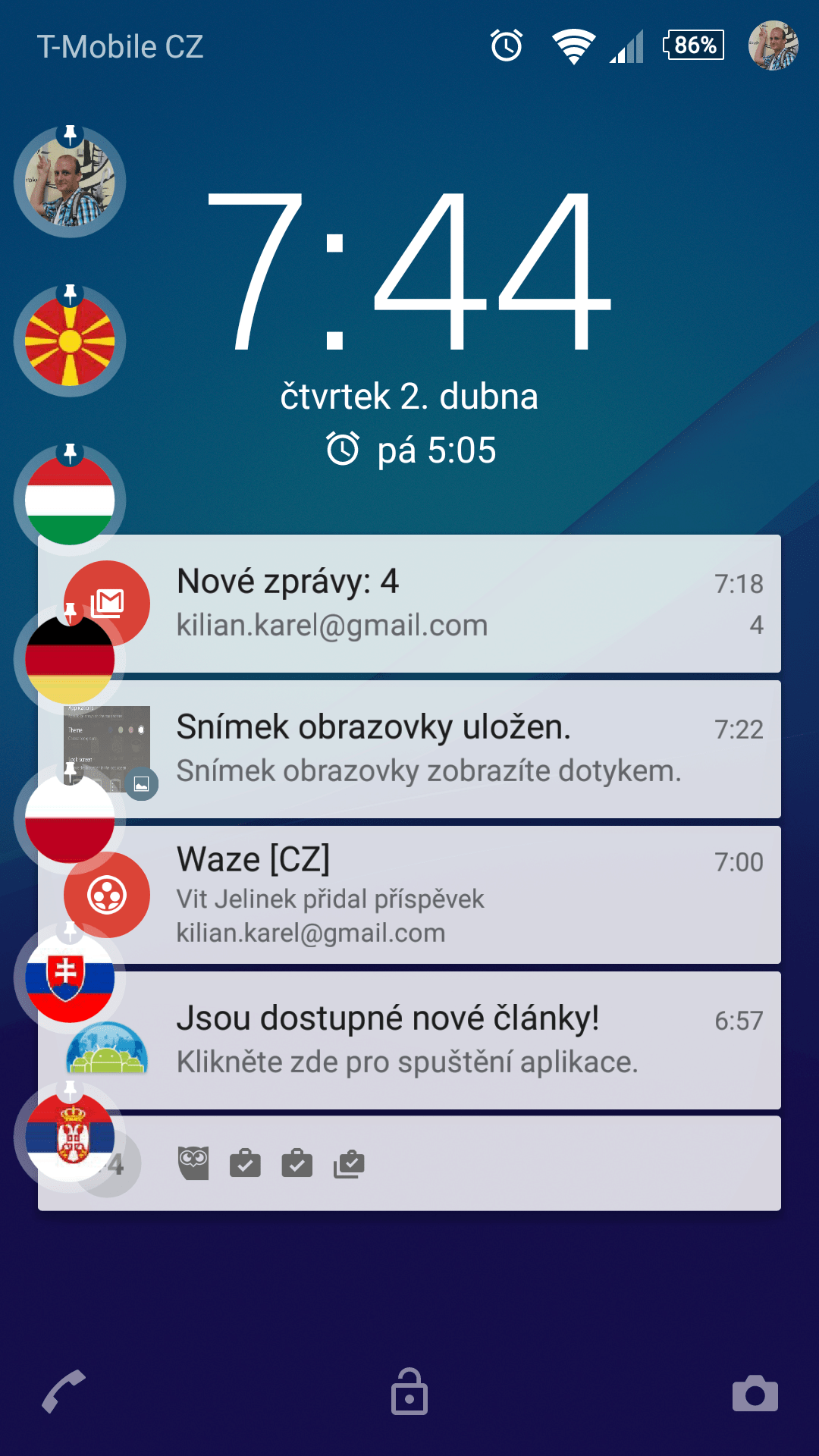Tap the pinned profile photo bubble

(x=70, y=182)
